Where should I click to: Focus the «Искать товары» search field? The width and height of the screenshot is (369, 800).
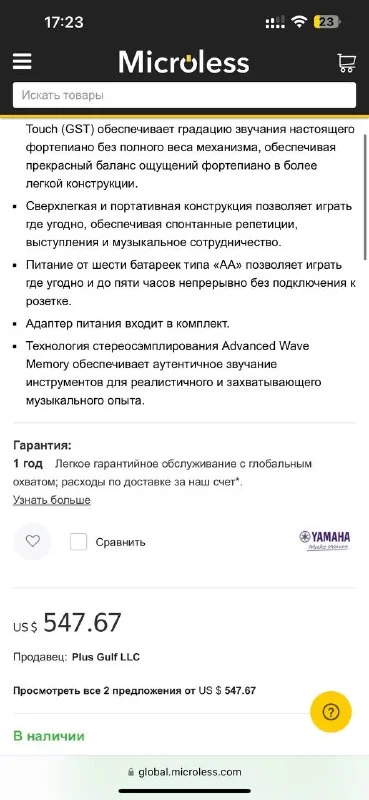tap(184, 95)
